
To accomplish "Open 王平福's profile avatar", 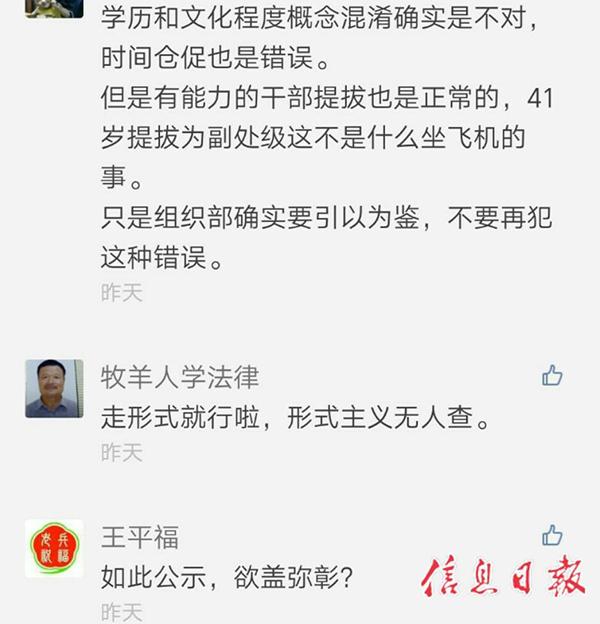I will click(x=54, y=548).
